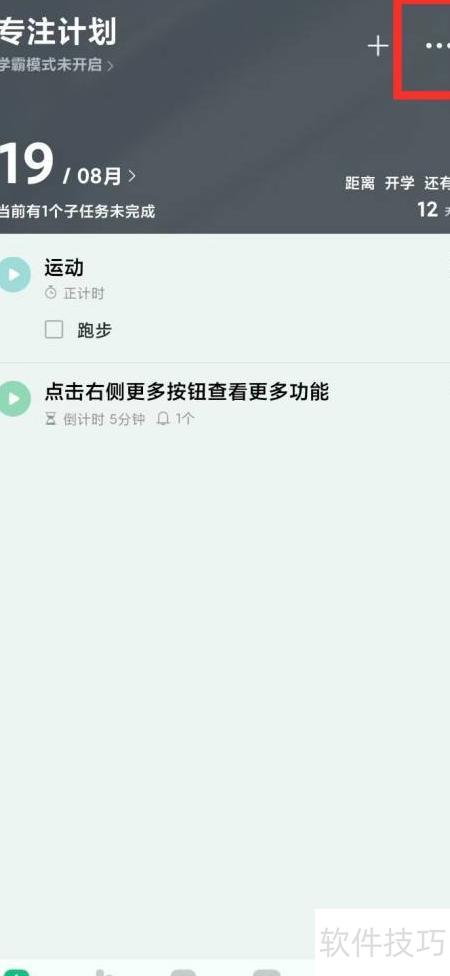Start the 点击右侧更多按钮 countdown task

[x=14, y=398]
